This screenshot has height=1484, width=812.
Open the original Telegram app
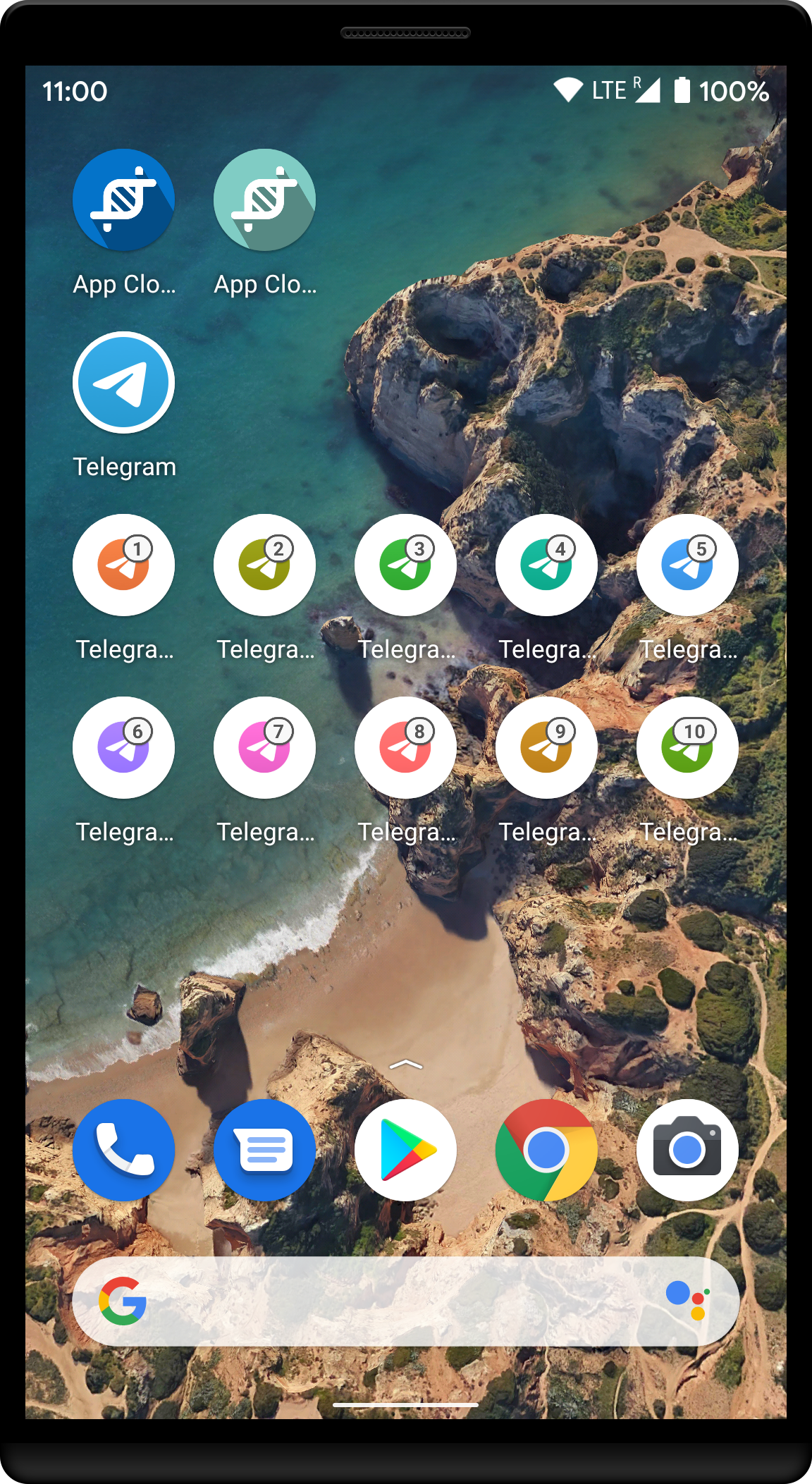pyautogui.click(x=123, y=383)
